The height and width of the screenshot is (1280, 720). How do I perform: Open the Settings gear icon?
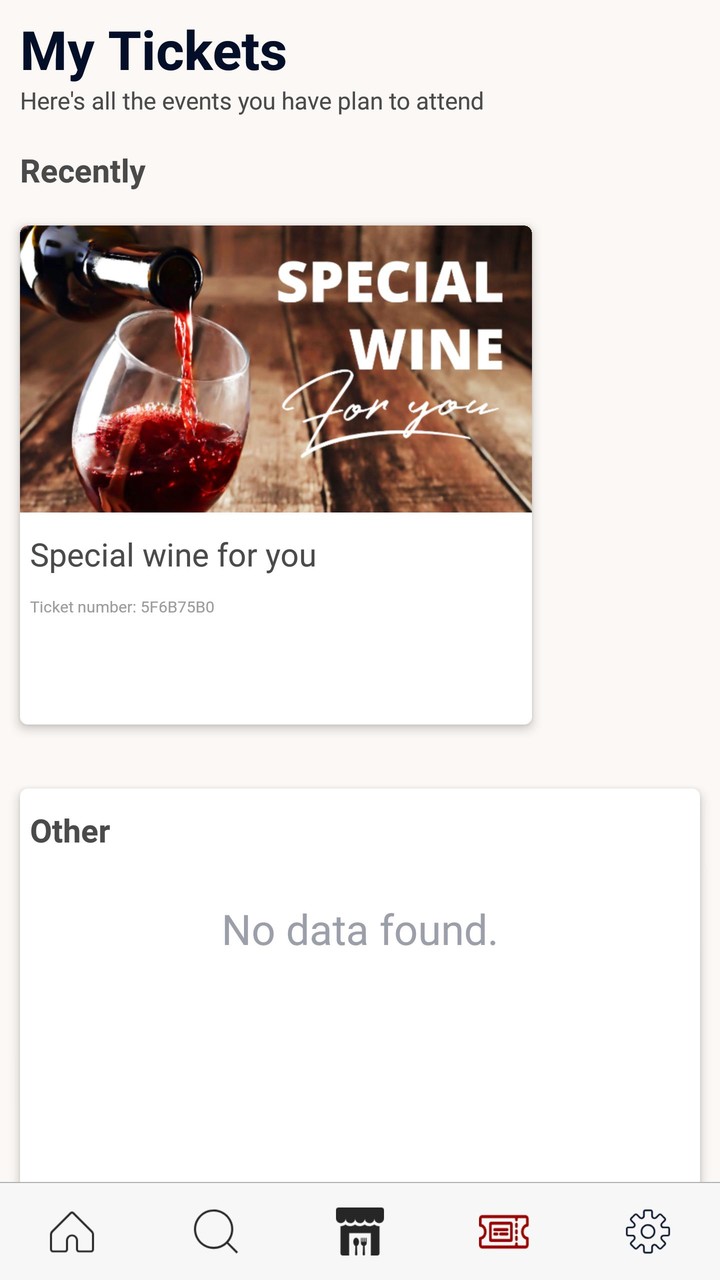[x=647, y=1232]
